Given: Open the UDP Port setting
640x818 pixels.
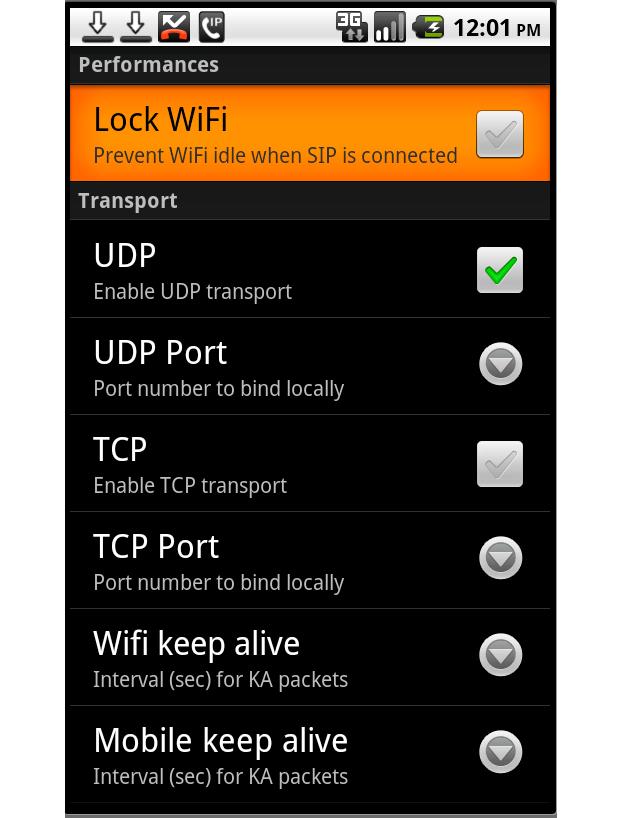Looking at the screenshot, I should 310,367.
